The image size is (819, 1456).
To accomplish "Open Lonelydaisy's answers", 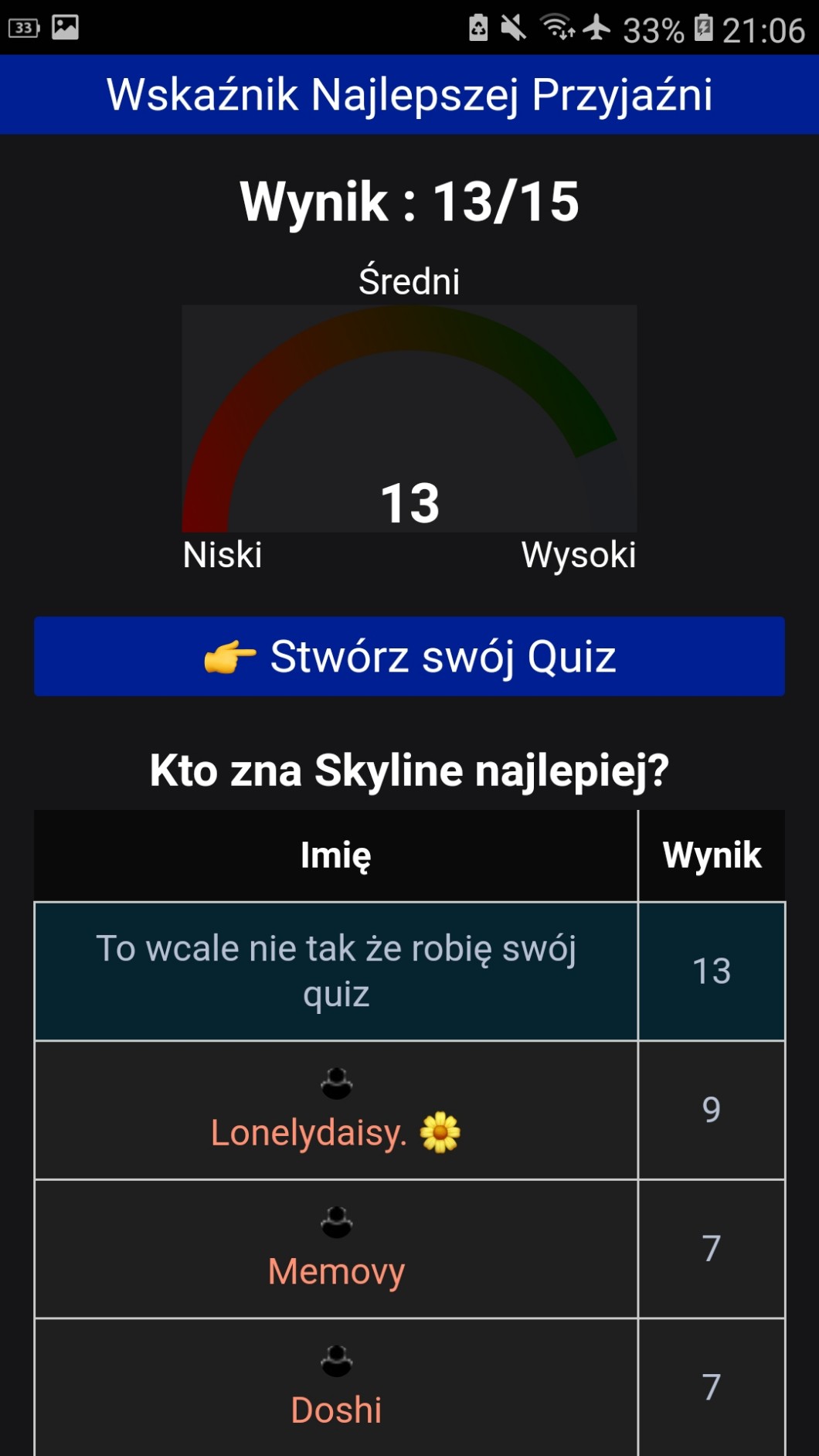I will [x=309, y=1132].
